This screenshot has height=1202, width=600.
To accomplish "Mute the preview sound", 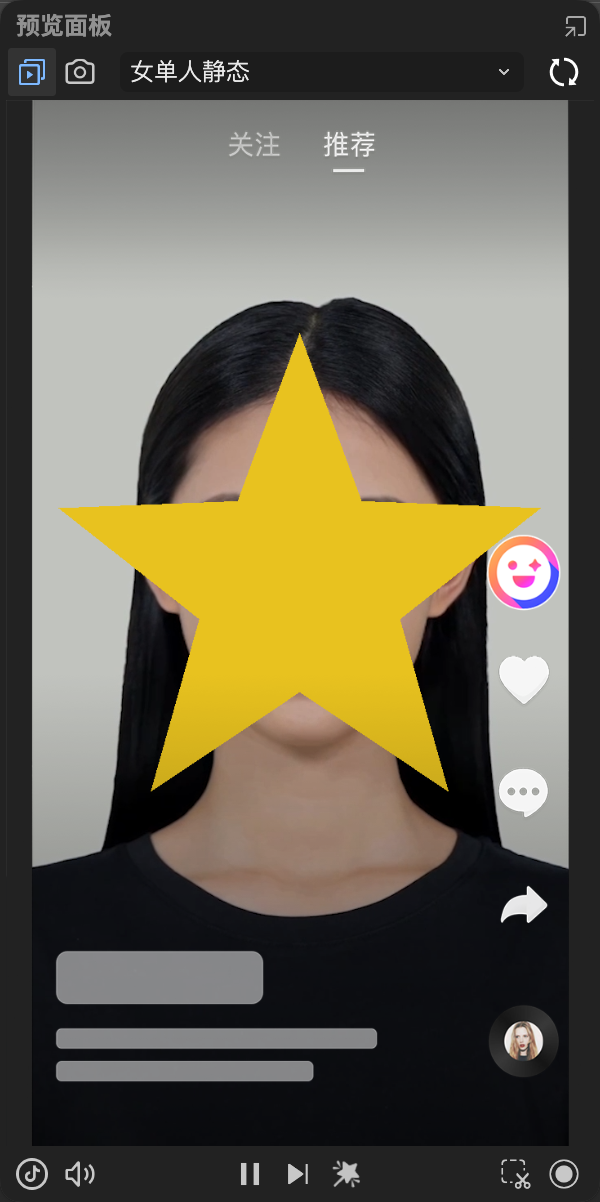I will coord(80,1173).
